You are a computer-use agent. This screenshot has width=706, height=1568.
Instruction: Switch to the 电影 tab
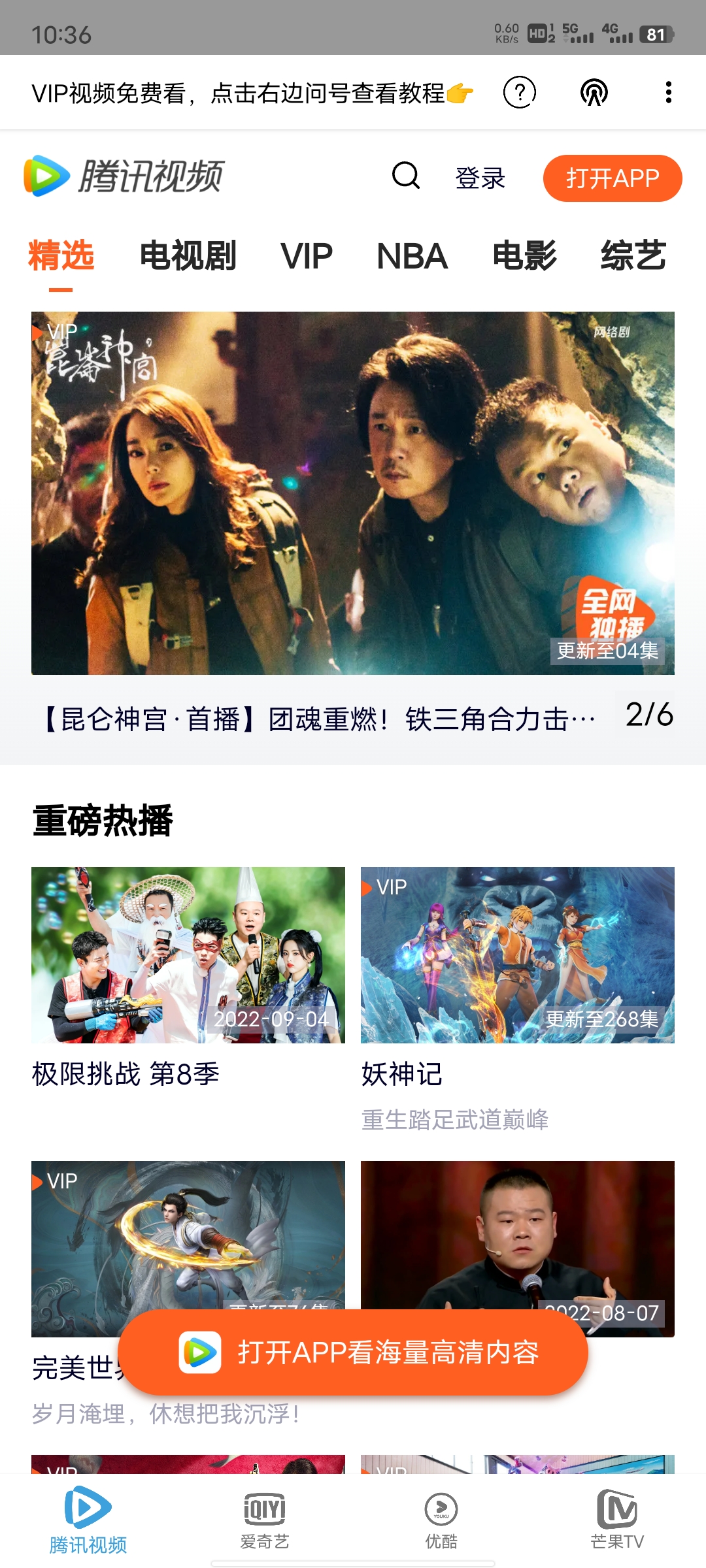tap(525, 255)
